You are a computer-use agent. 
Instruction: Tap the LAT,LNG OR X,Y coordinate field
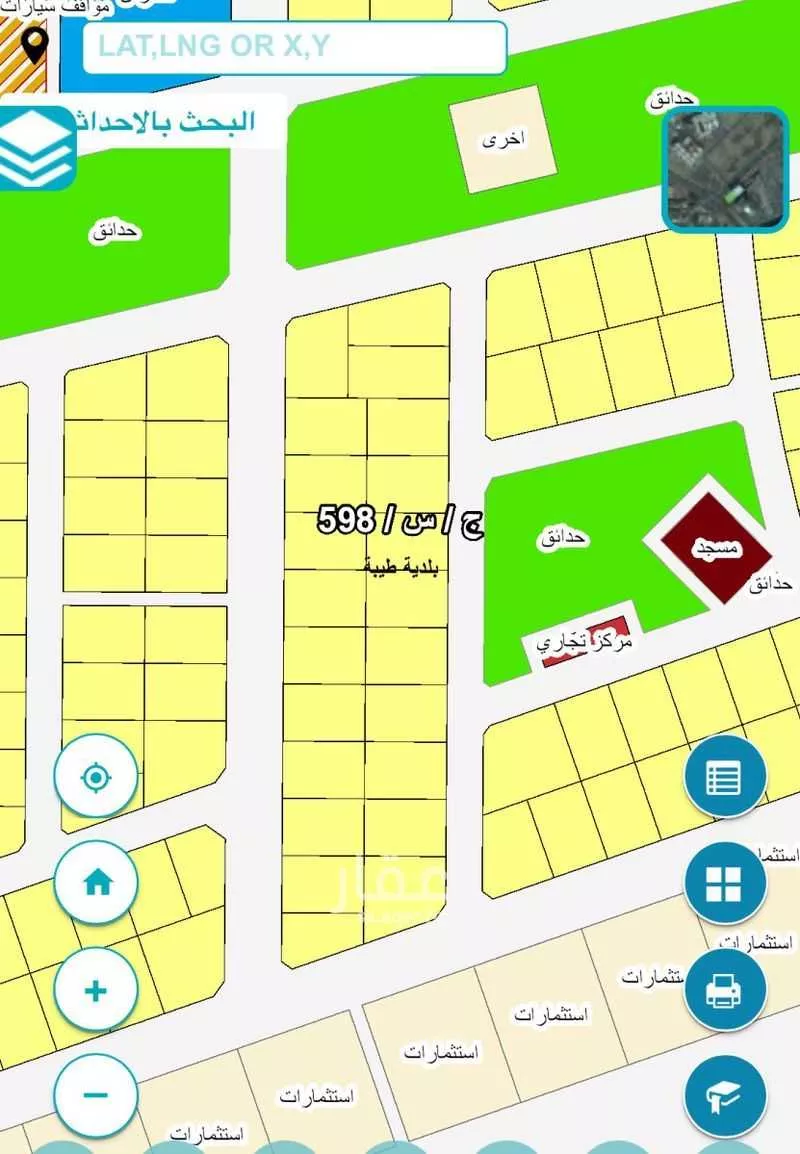[294, 47]
